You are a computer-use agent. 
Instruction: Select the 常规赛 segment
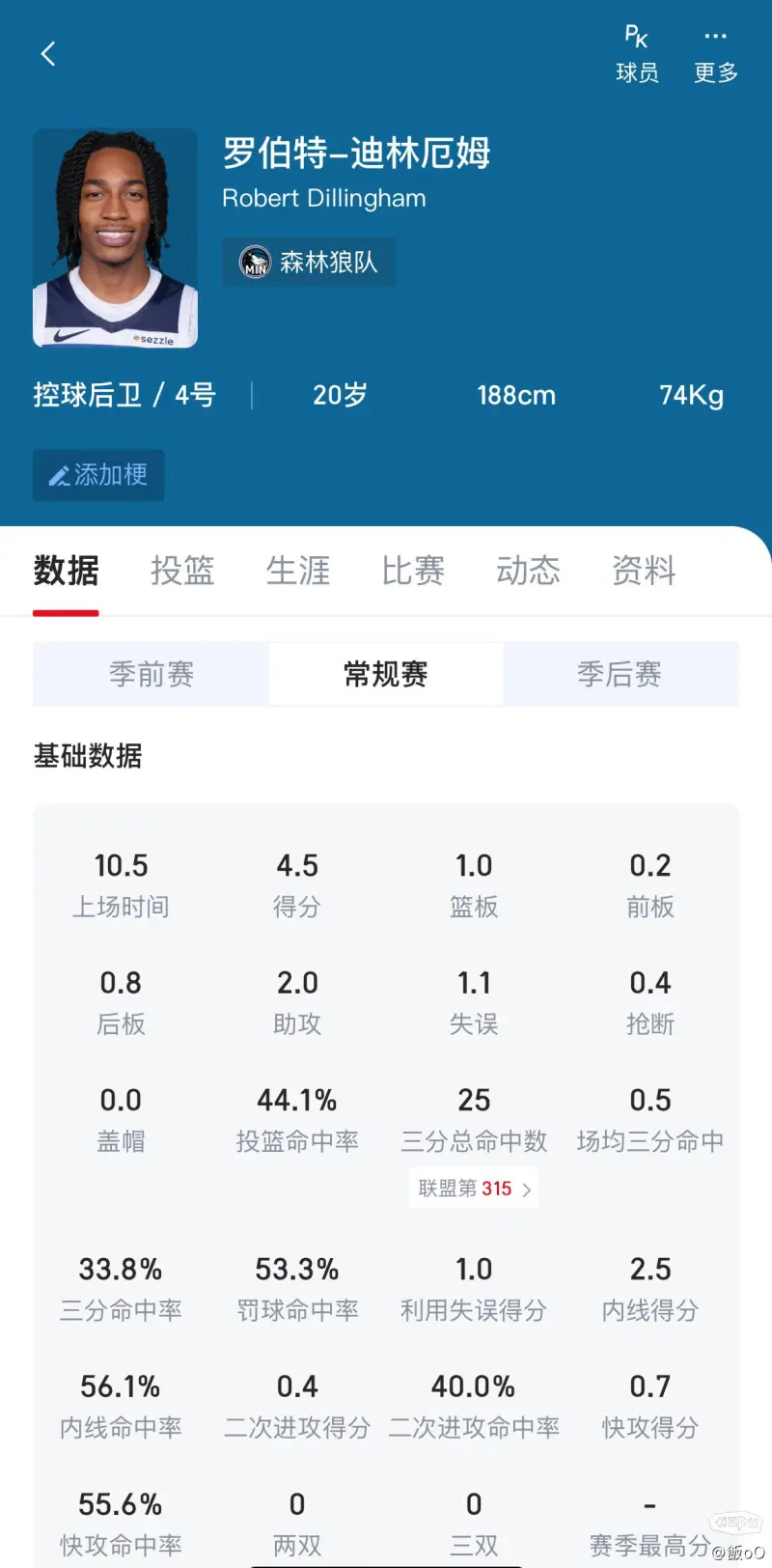coord(386,674)
